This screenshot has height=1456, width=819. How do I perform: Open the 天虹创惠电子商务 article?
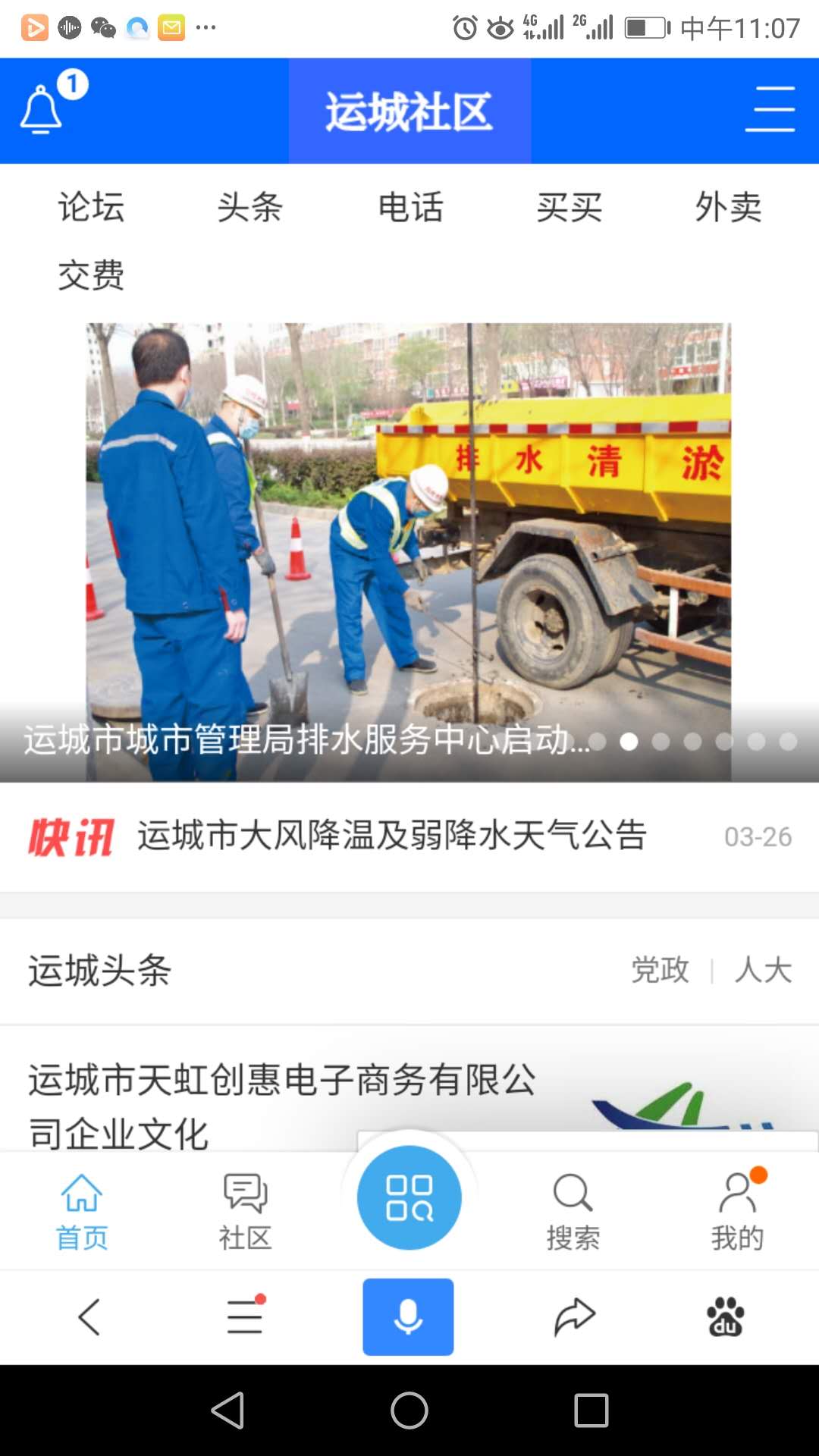click(282, 1106)
